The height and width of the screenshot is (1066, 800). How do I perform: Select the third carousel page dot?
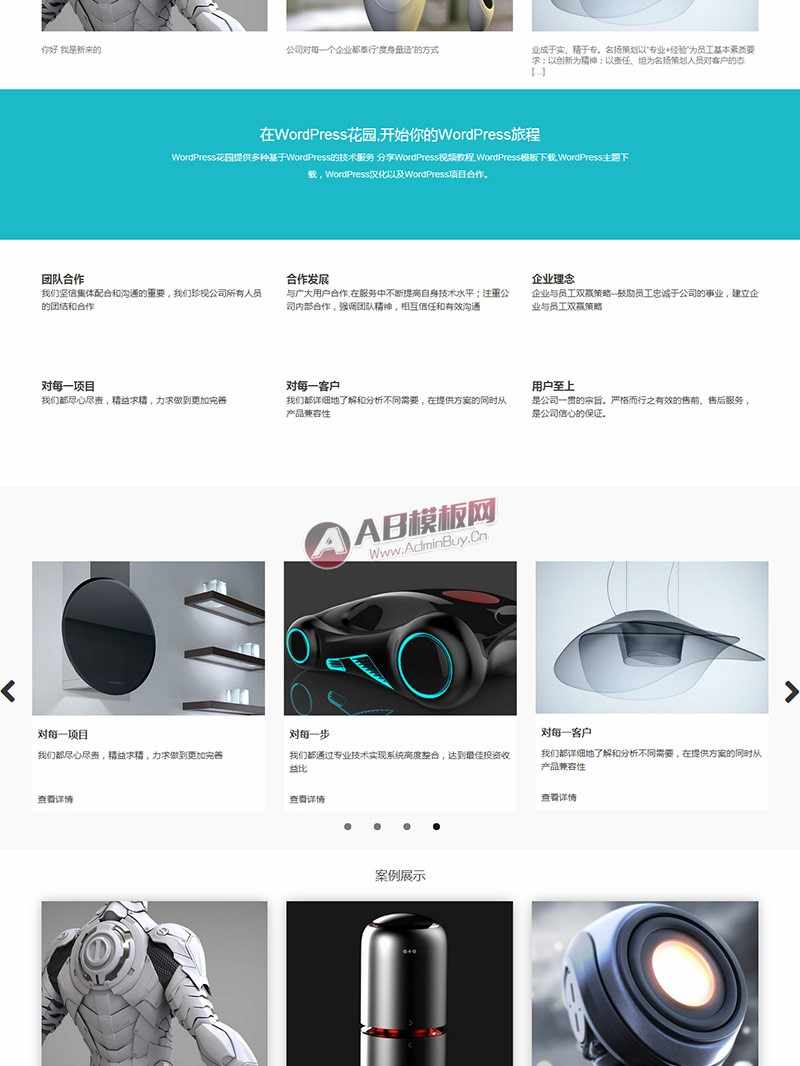tap(407, 827)
